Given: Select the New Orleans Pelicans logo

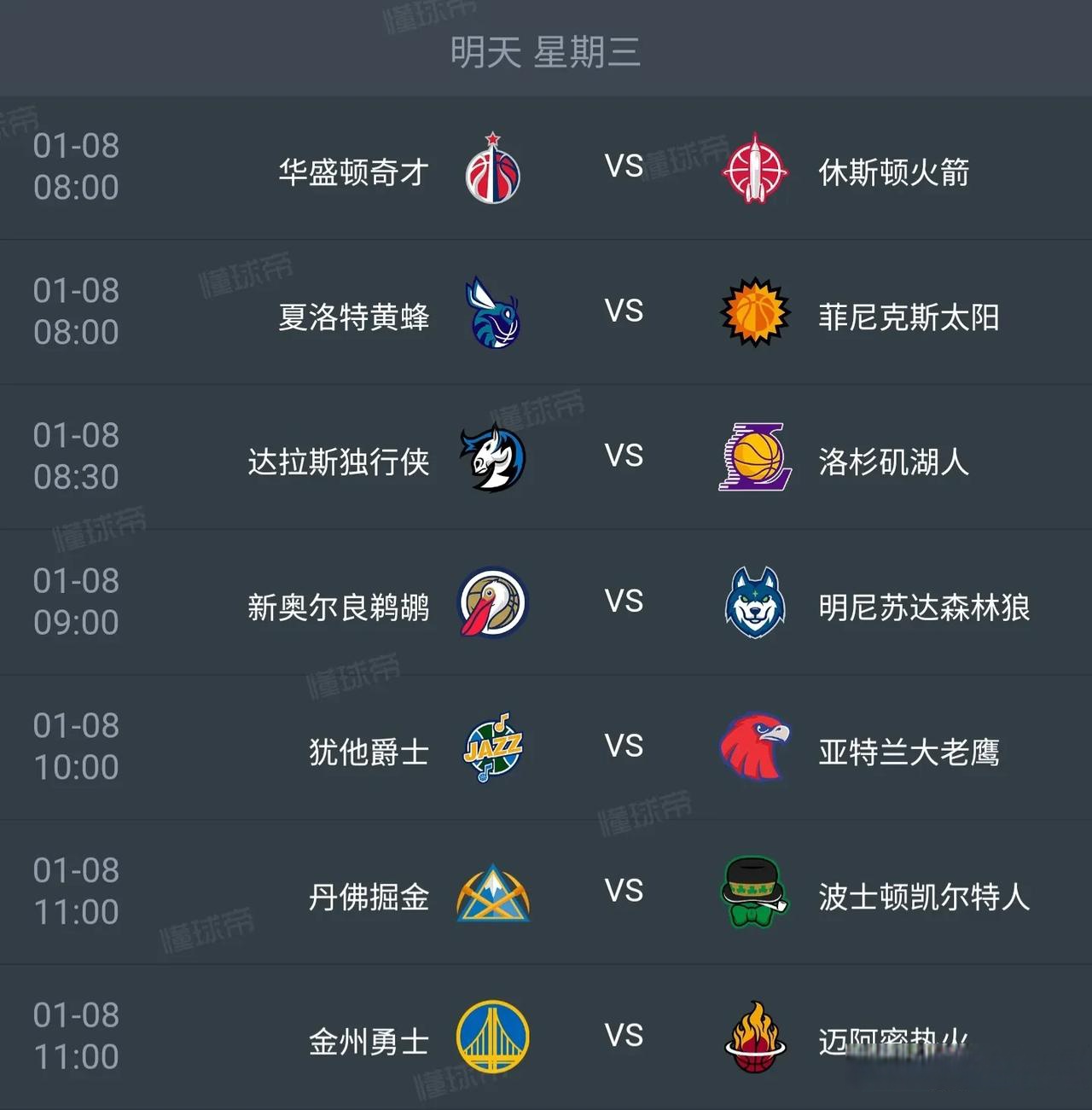Looking at the screenshot, I should (495, 602).
